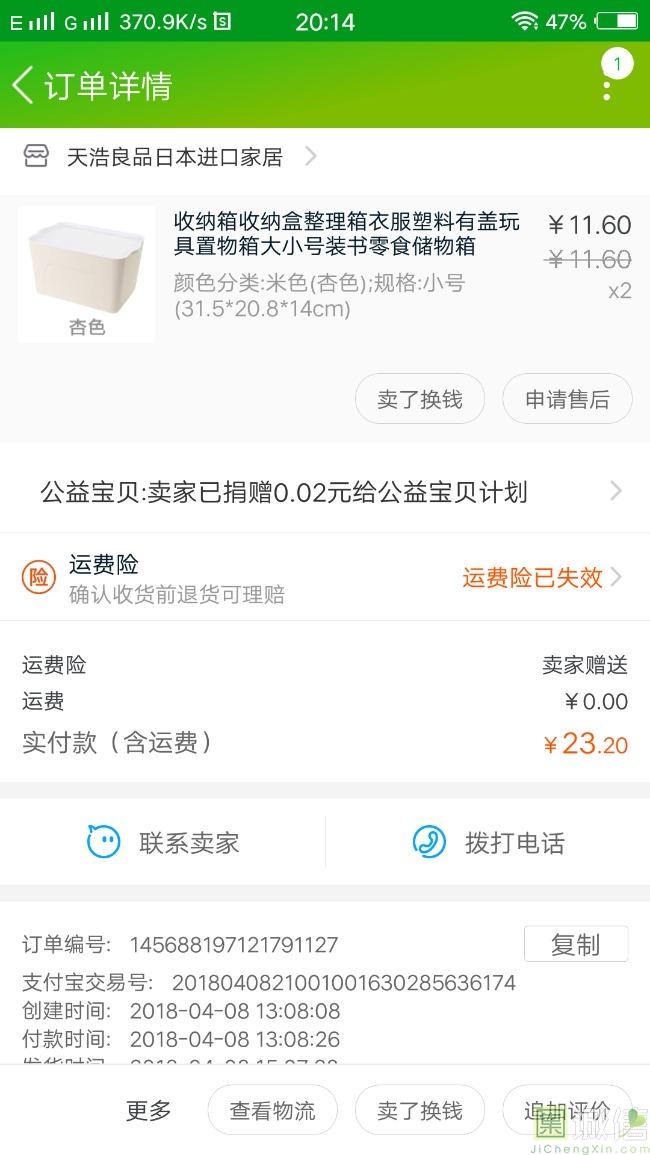View 运费险已失效 details
The image size is (650, 1155).
541,577
